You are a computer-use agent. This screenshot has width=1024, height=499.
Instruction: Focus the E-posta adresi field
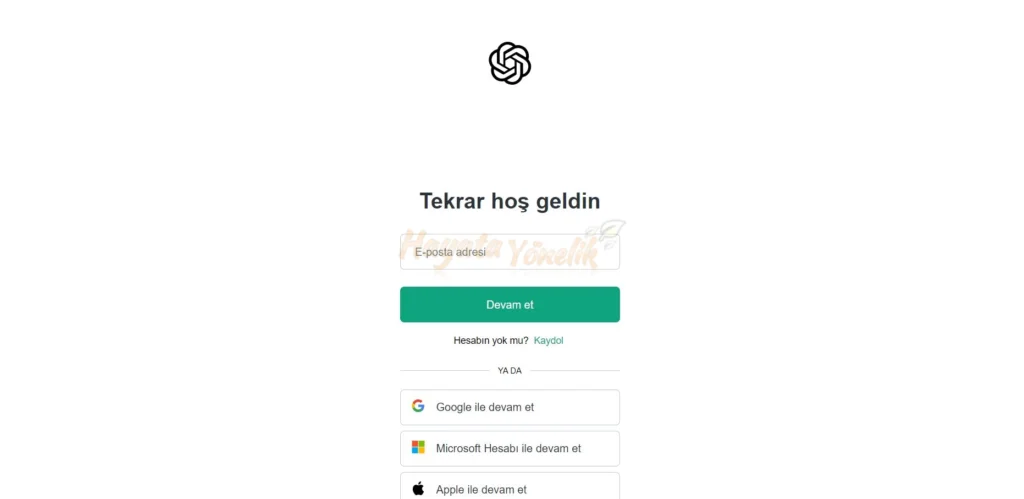tap(509, 252)
